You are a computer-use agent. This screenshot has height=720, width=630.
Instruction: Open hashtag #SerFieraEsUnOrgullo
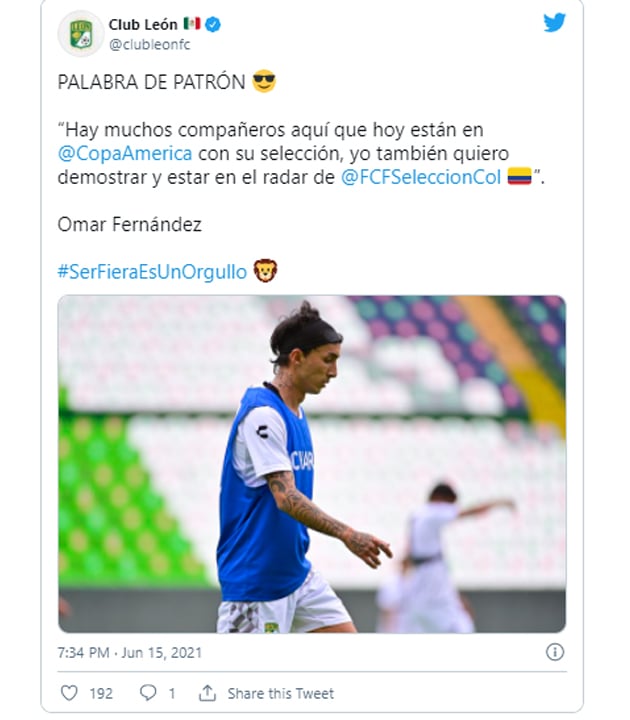[152, 272]
